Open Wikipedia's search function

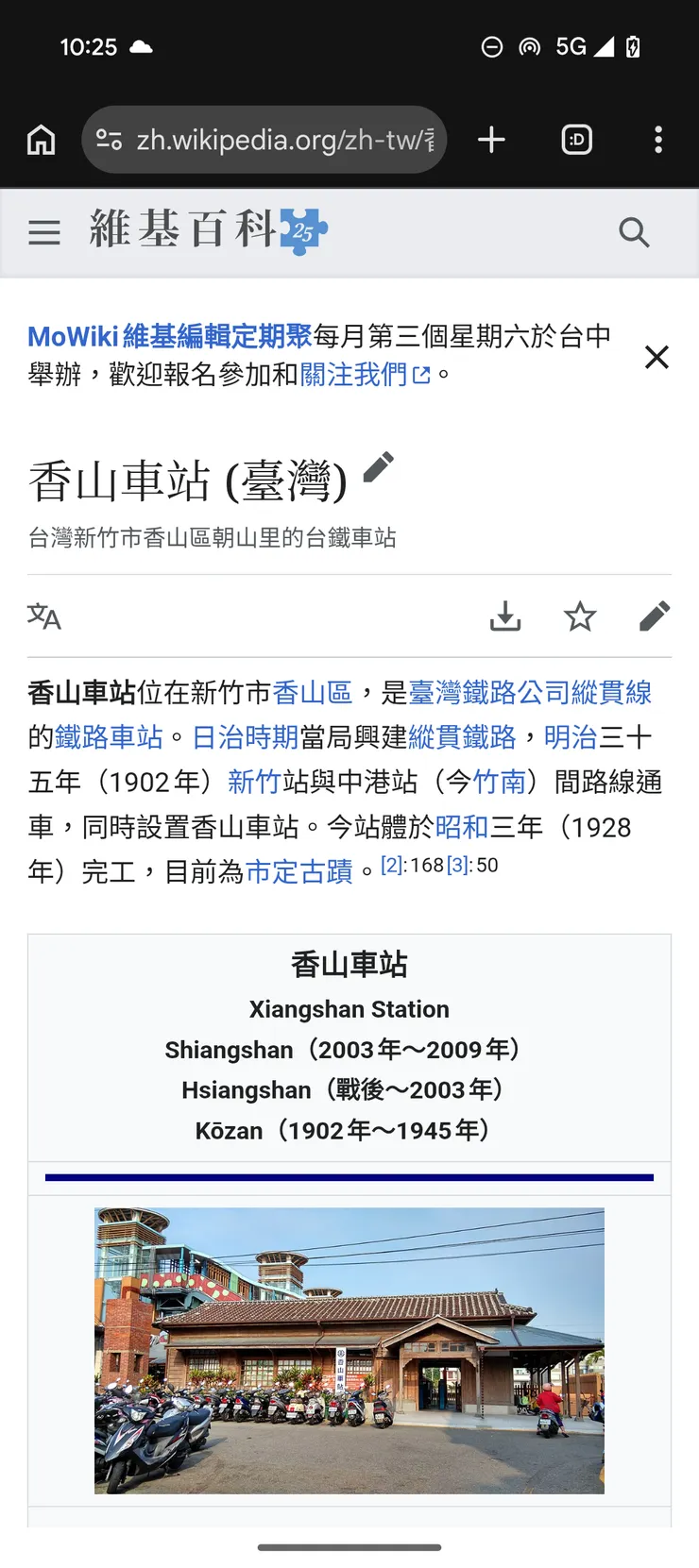634,232
